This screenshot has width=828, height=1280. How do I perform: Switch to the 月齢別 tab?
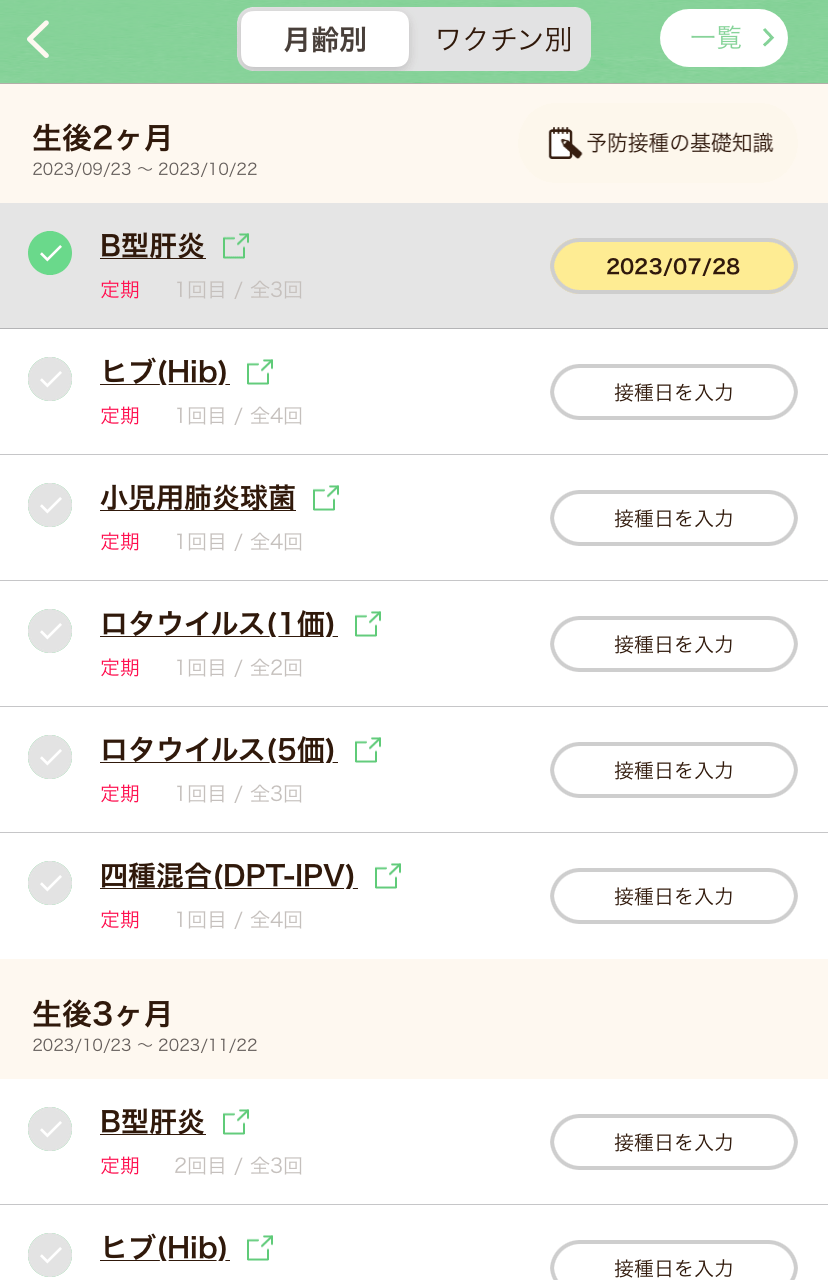(324, 39)
